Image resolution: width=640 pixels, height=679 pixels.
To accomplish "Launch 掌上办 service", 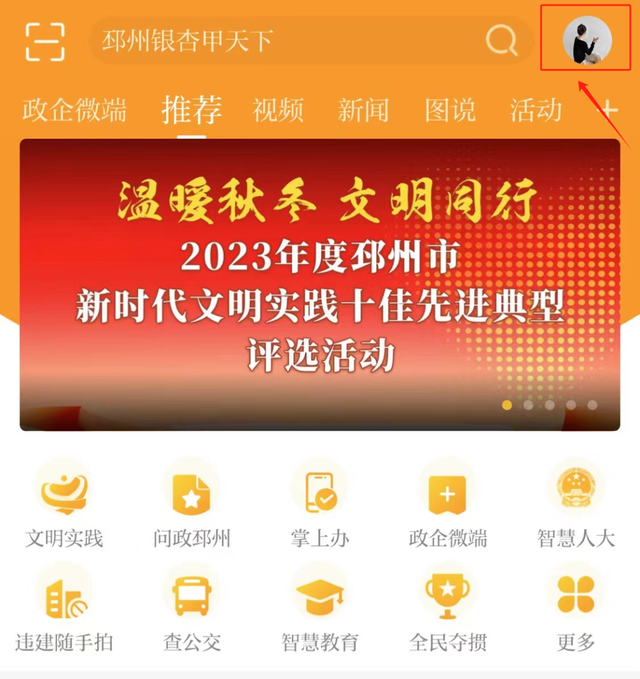I will coord(320,505).
